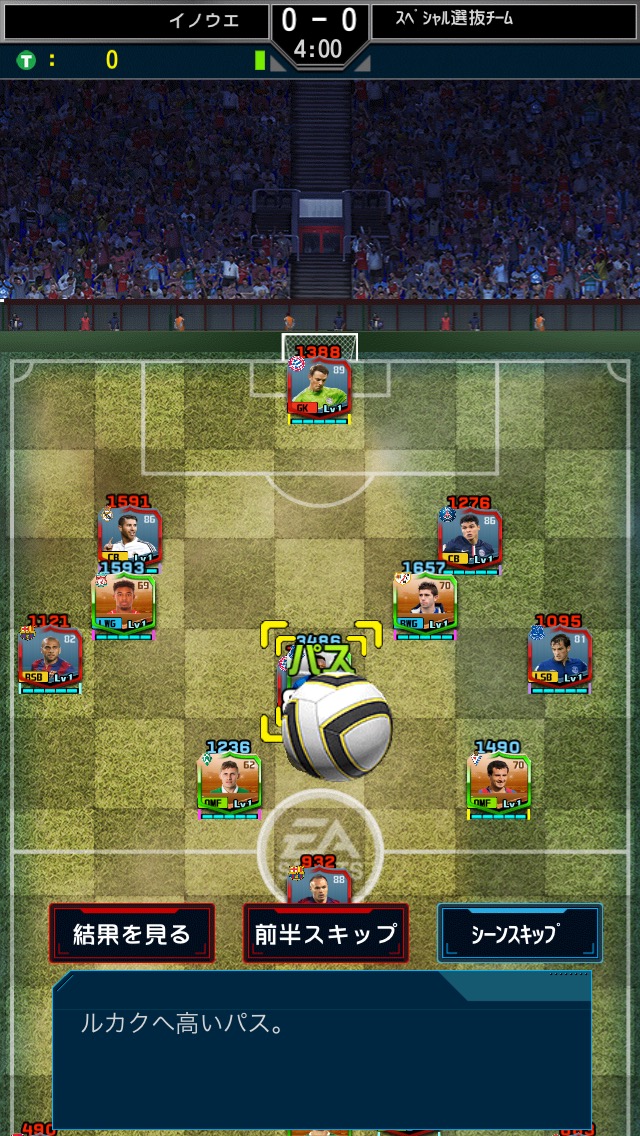Tap the LWG player card rated 1593
The image size is (640, 1136).
(123, 603)
